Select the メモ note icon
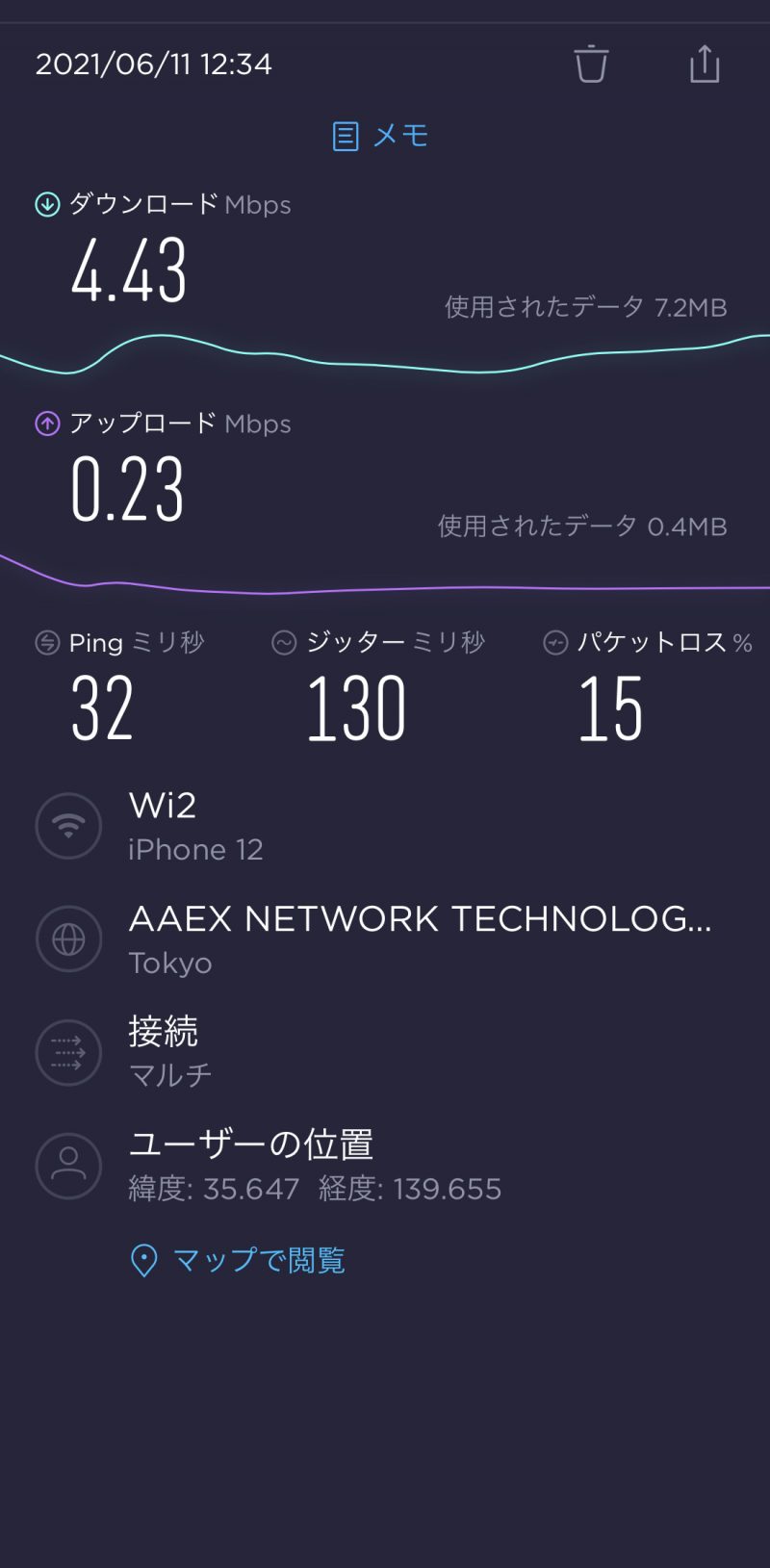The height and width of the screenshot is (1568, 770). [346, 136]
